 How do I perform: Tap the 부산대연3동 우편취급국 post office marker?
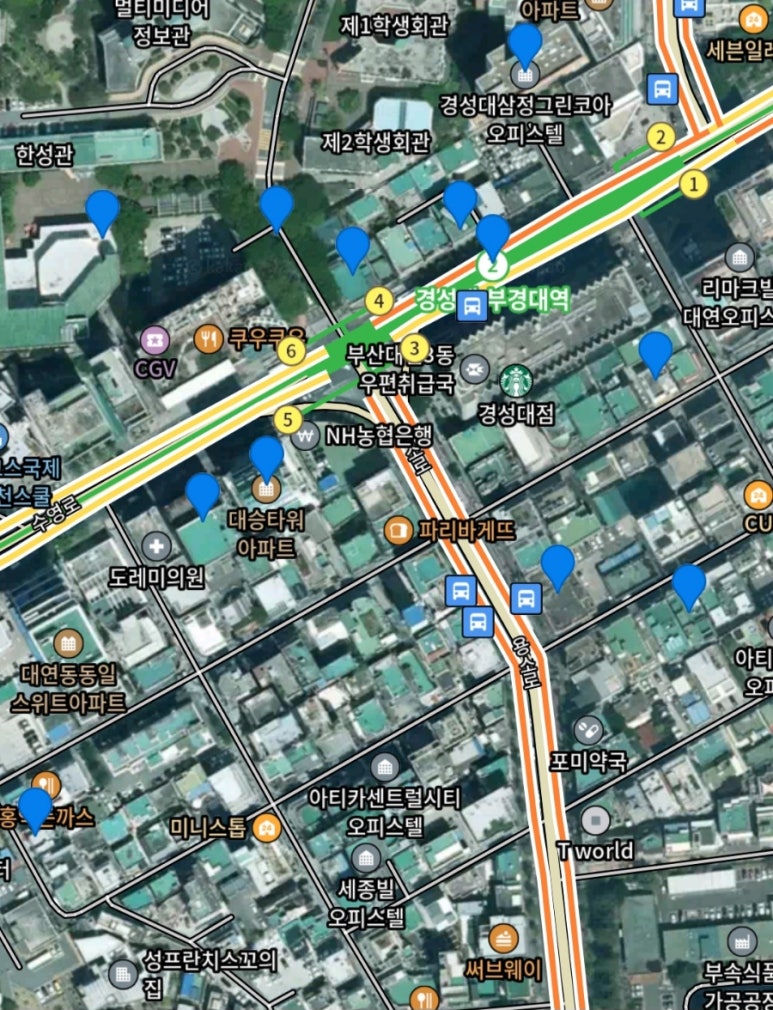click(x=475, y=367)
